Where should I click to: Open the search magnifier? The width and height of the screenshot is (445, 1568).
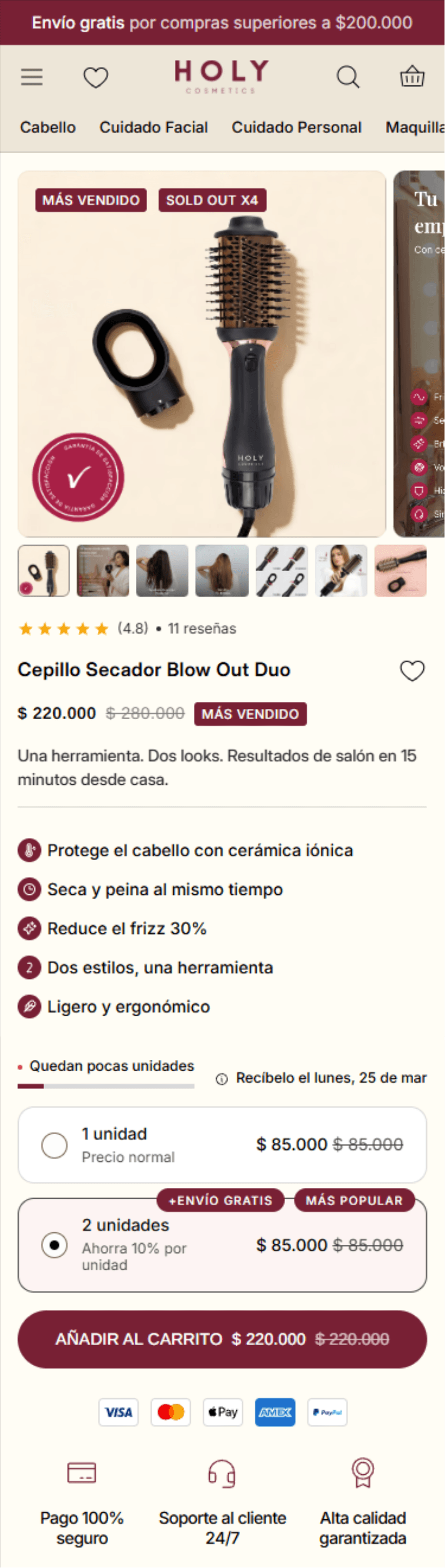(x=348, y=77)
